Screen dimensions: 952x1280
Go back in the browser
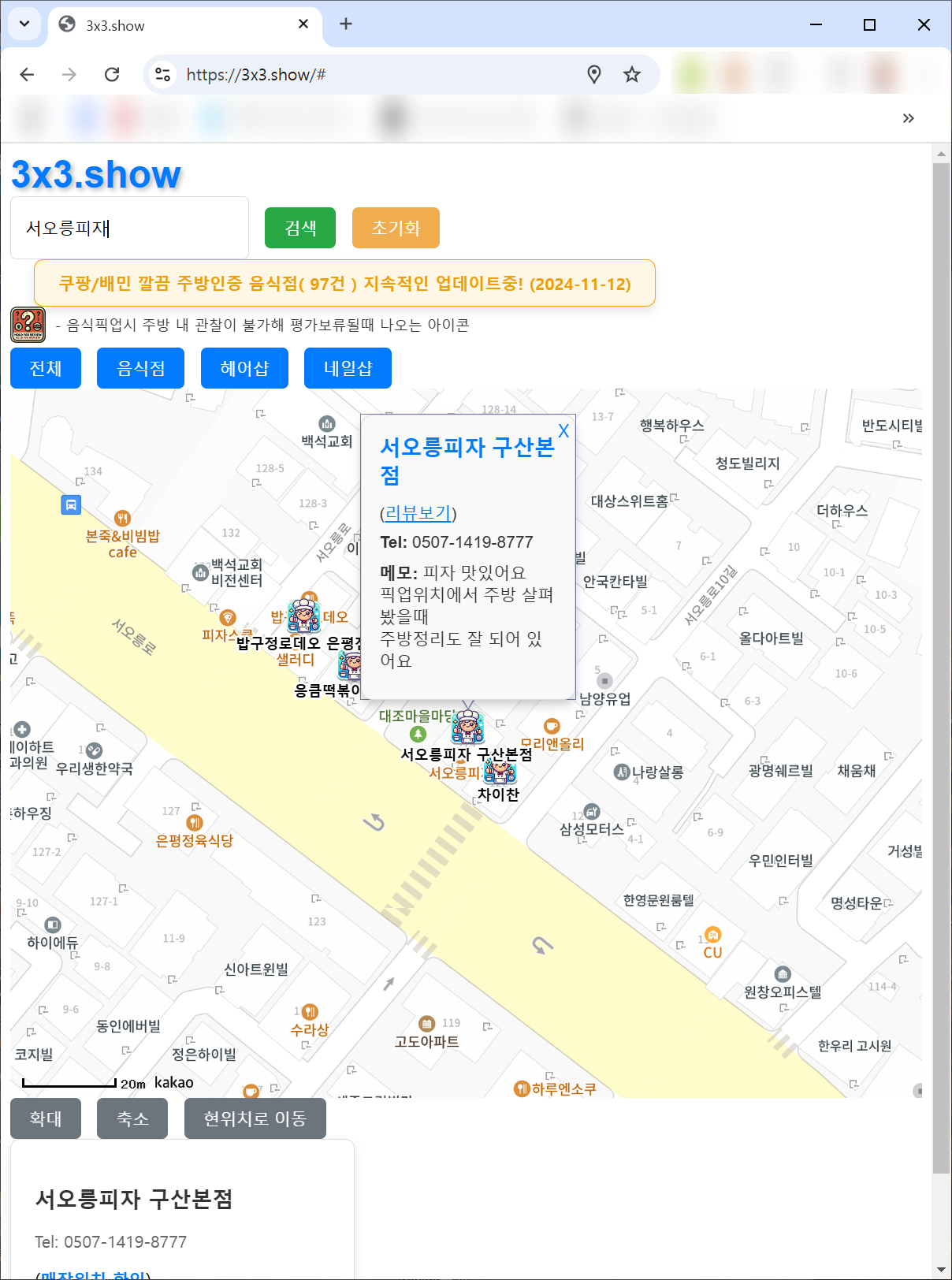click(x=27, y=74)
